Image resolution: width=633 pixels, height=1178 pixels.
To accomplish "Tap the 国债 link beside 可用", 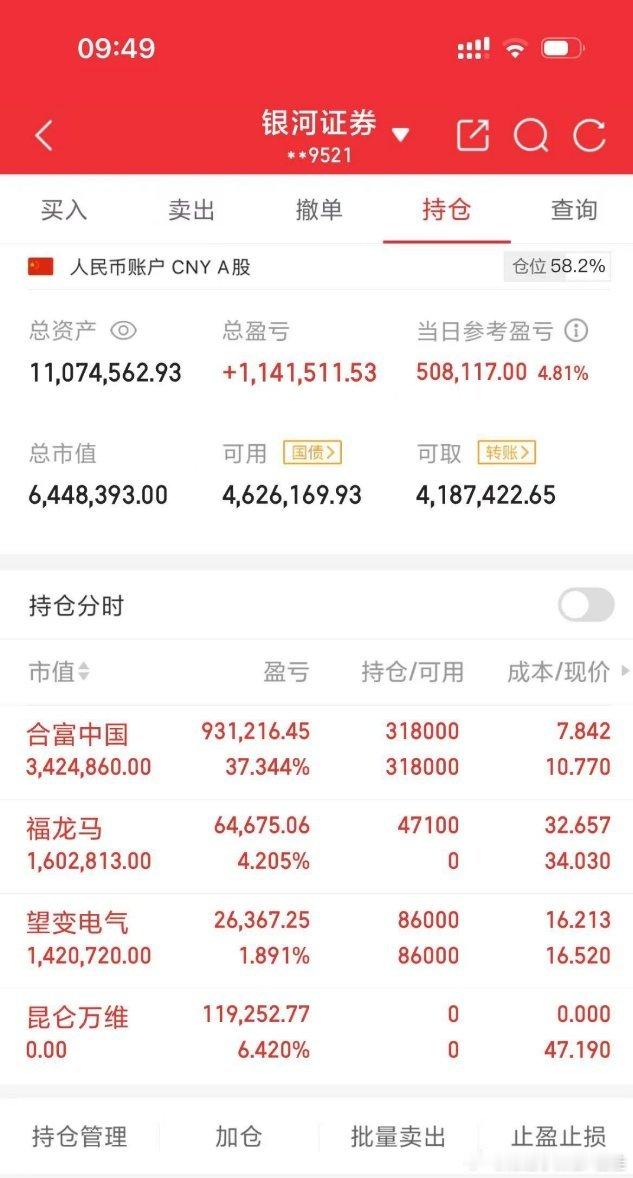I will [312, 453].
